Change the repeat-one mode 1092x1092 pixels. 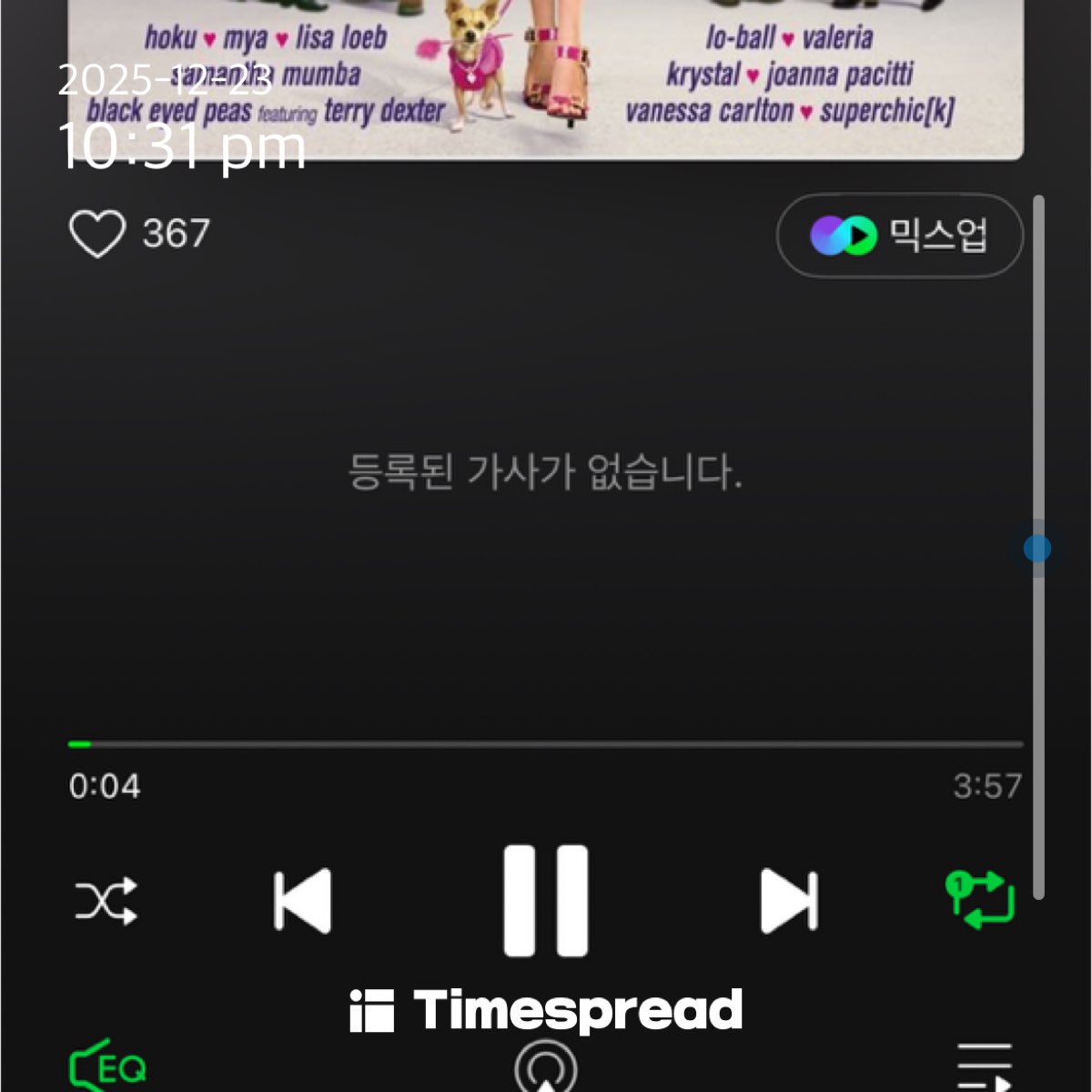coord(980,900)
